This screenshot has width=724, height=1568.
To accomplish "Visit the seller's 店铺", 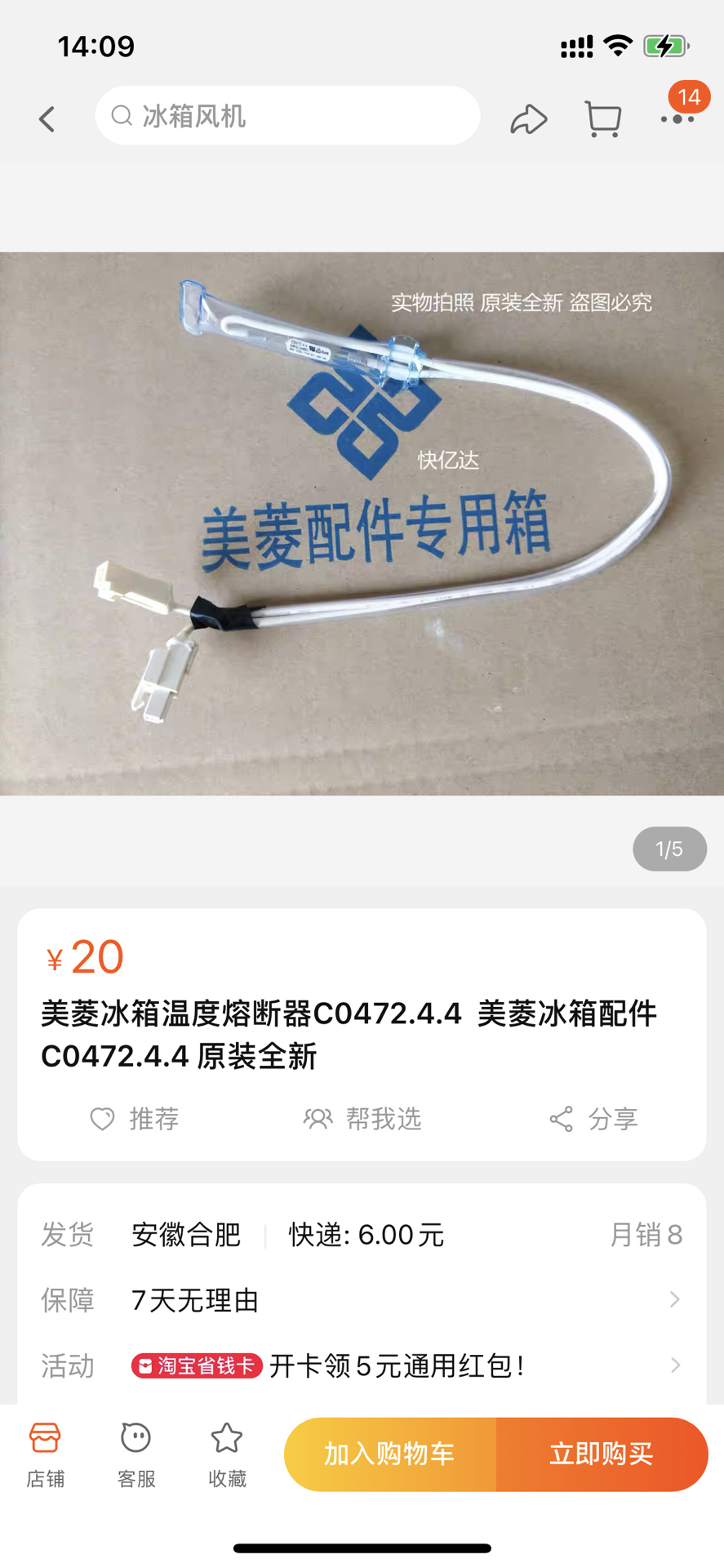I will (x=45, y=1454).
